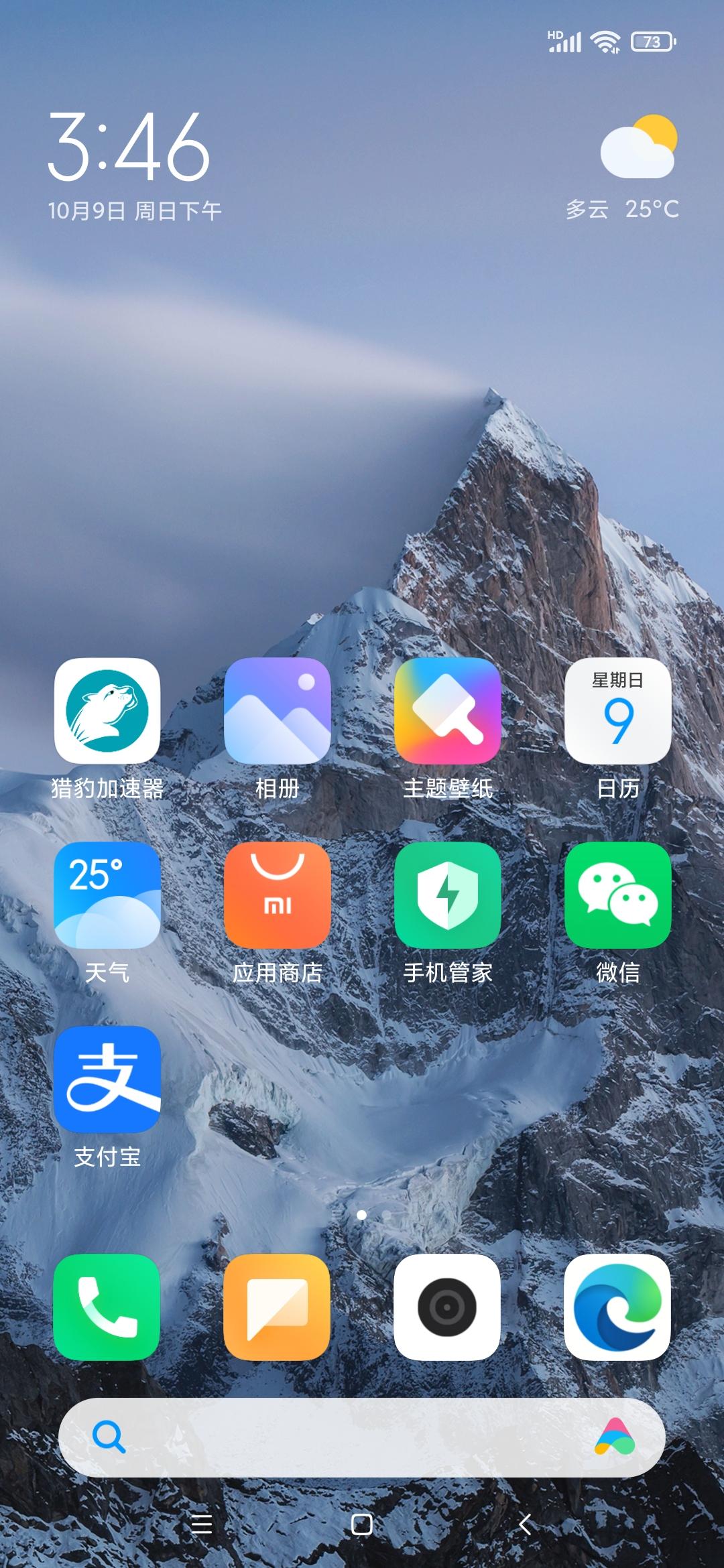
Task: Open the 猎豹加速器 app
Action: point(107,711)
